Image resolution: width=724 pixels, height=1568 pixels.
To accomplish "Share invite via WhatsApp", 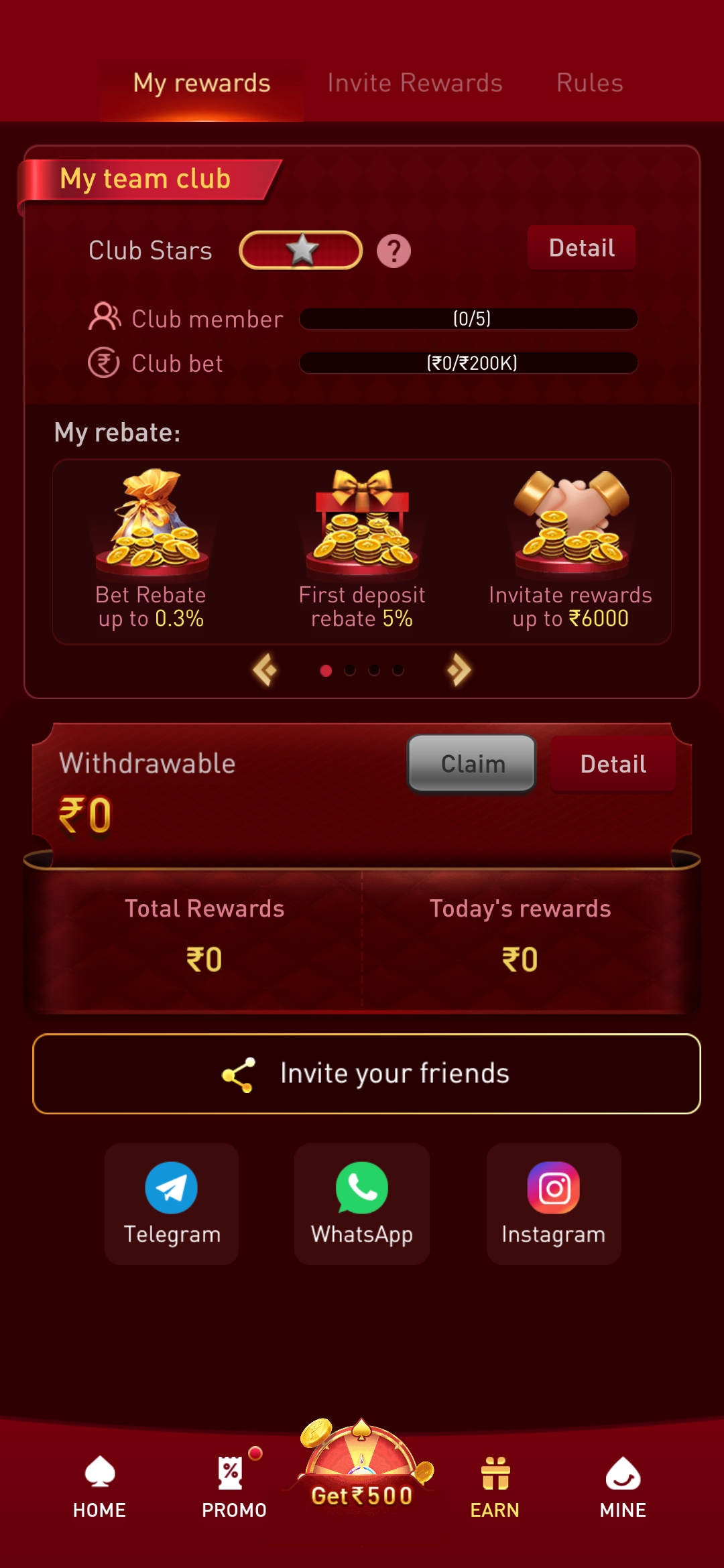I will (362, 1203).
